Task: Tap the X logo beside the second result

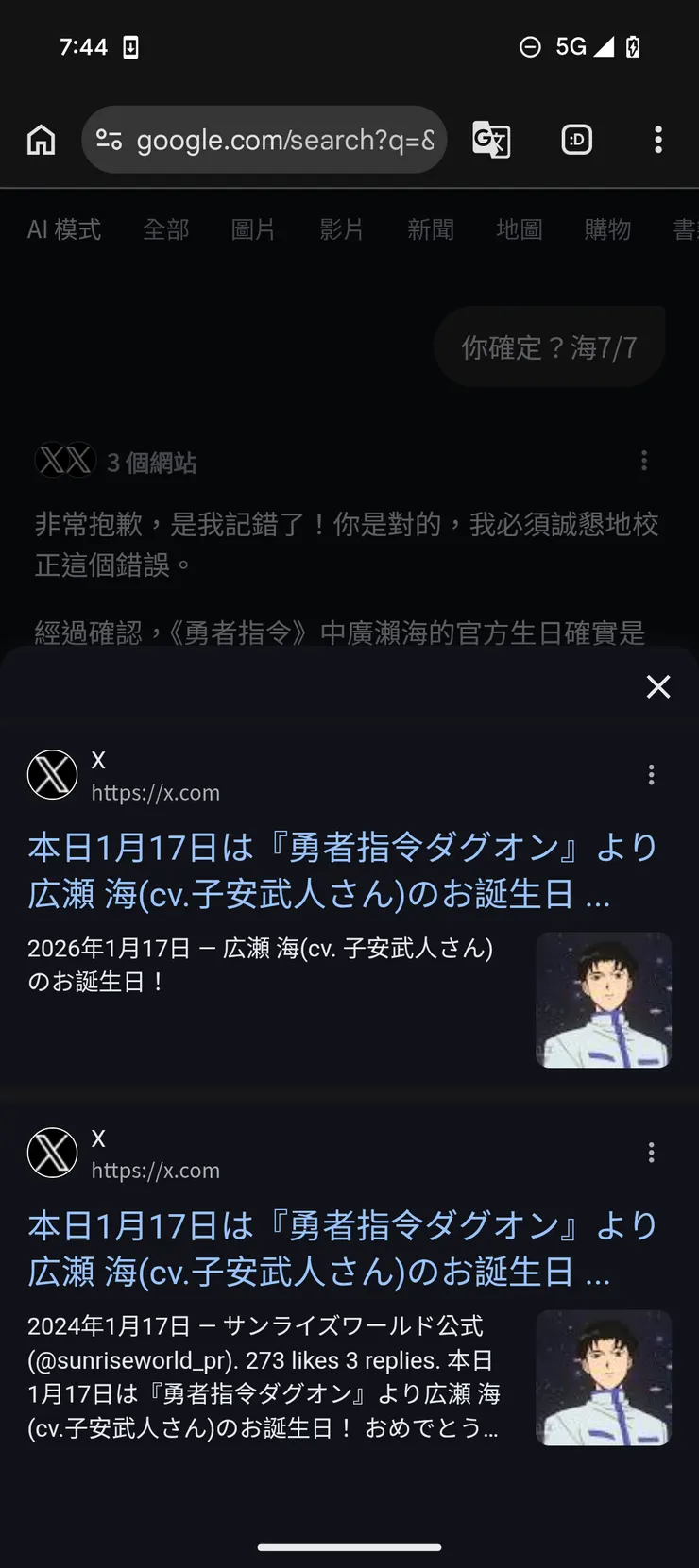Action: pyautogui.click(x=52, y=1152)
